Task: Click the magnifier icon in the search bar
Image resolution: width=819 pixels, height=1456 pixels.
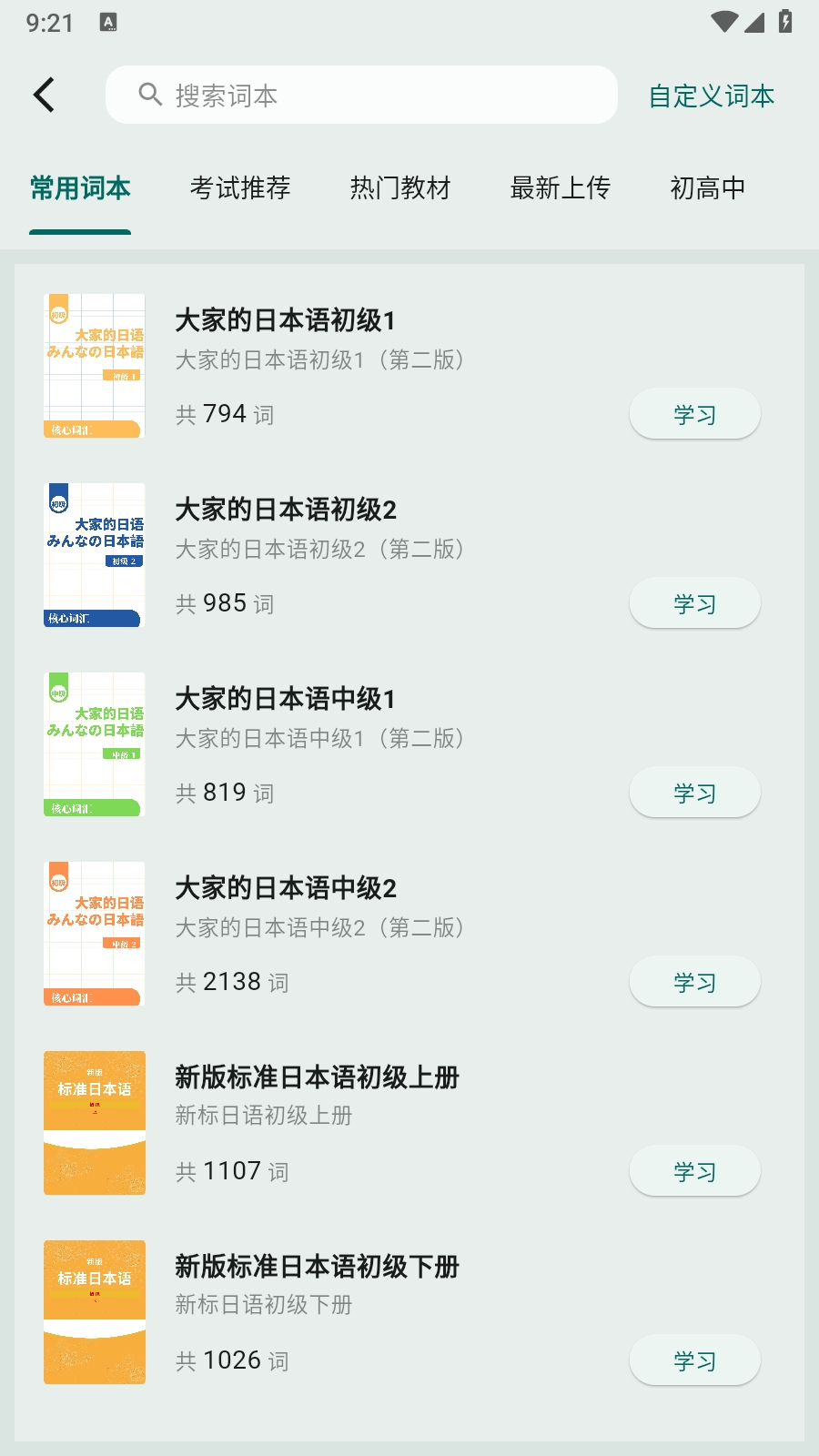Action: [150, 94]
